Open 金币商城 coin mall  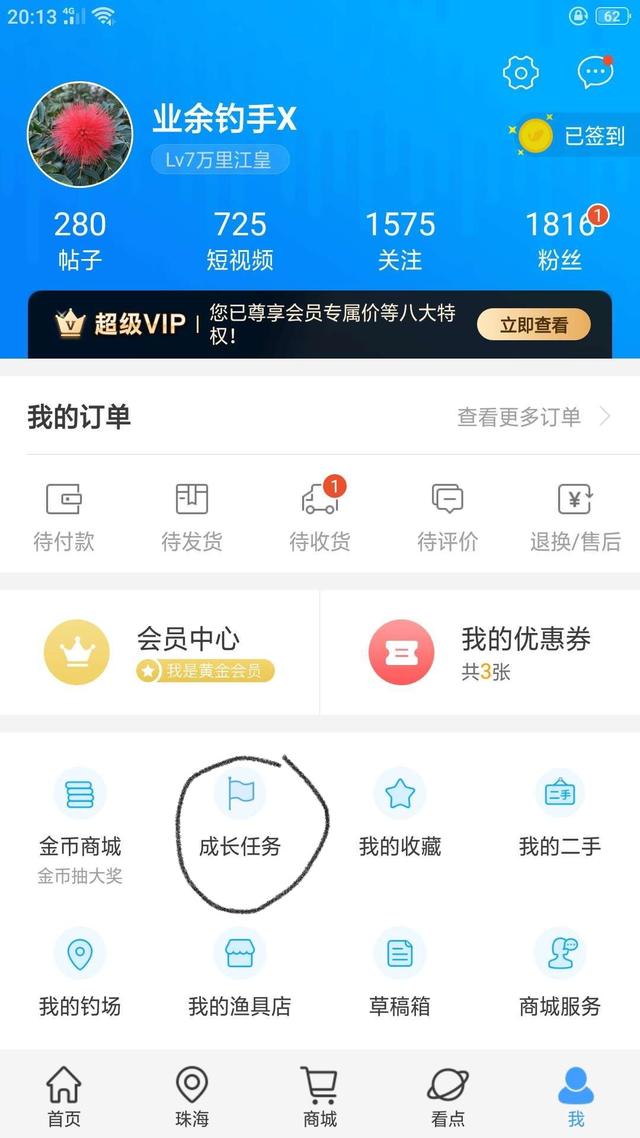[80, 815]
